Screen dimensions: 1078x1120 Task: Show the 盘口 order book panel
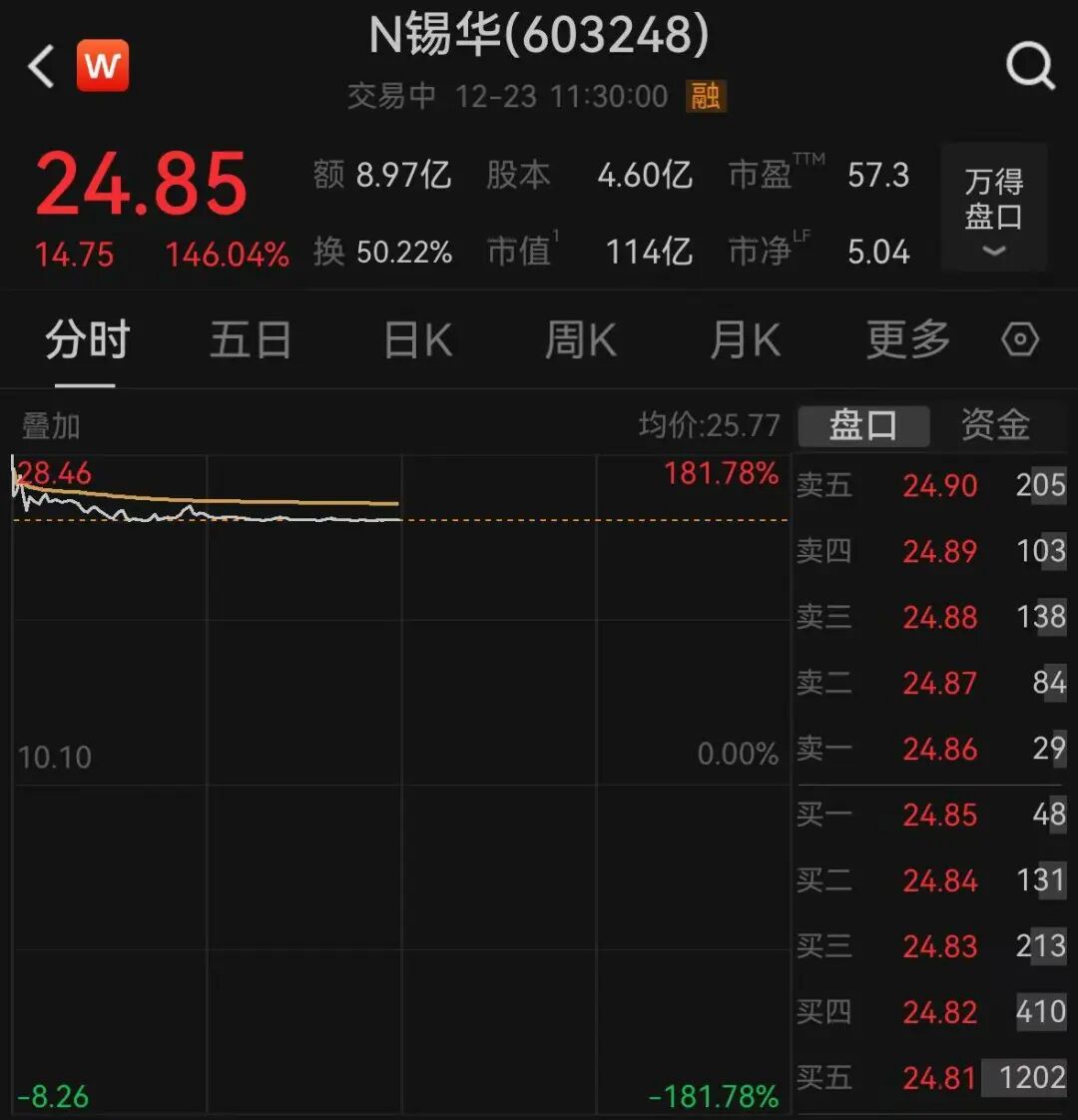click(x=863, y=425)
